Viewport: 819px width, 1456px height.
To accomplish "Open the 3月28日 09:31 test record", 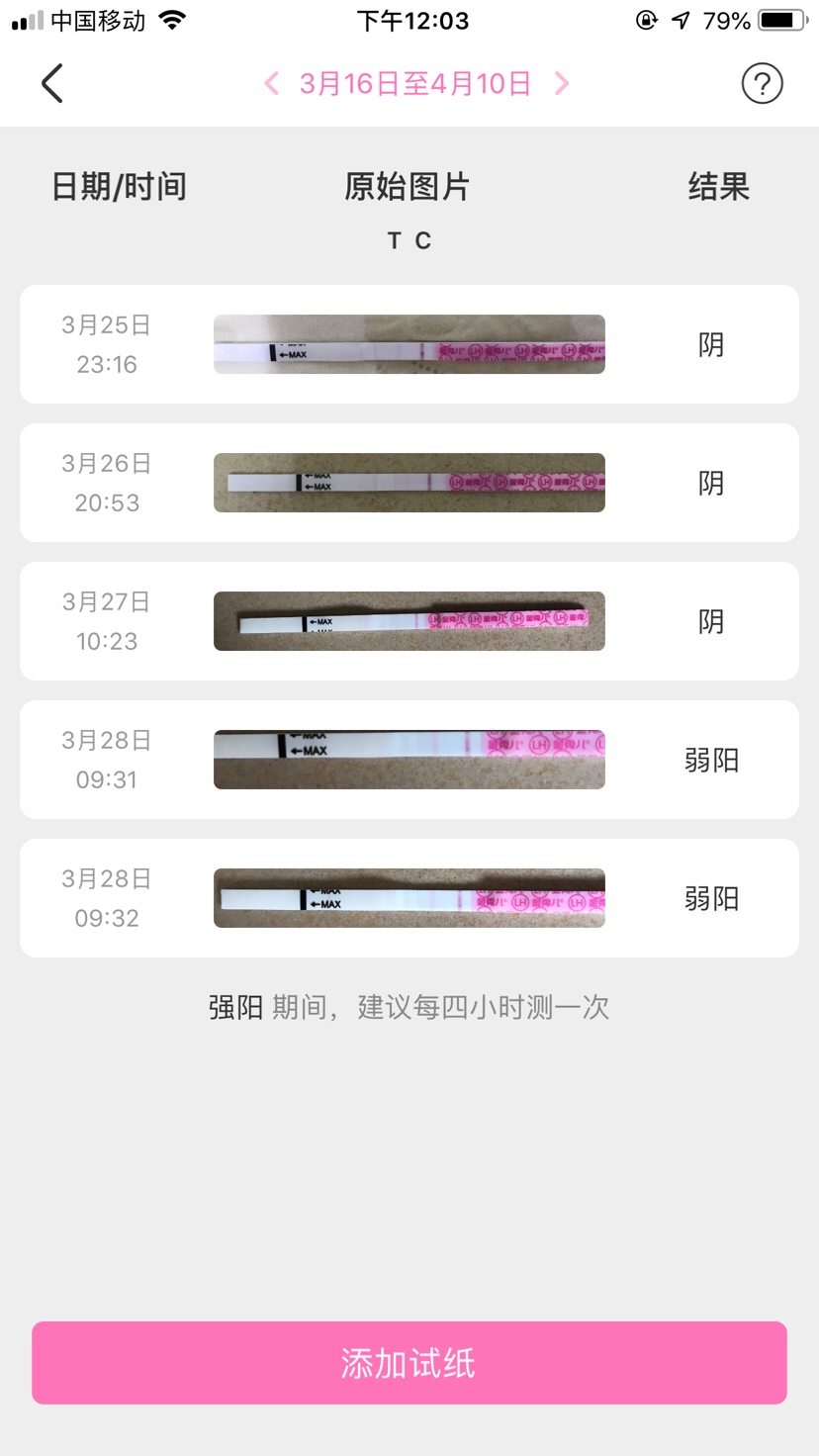I will (409, 760).
